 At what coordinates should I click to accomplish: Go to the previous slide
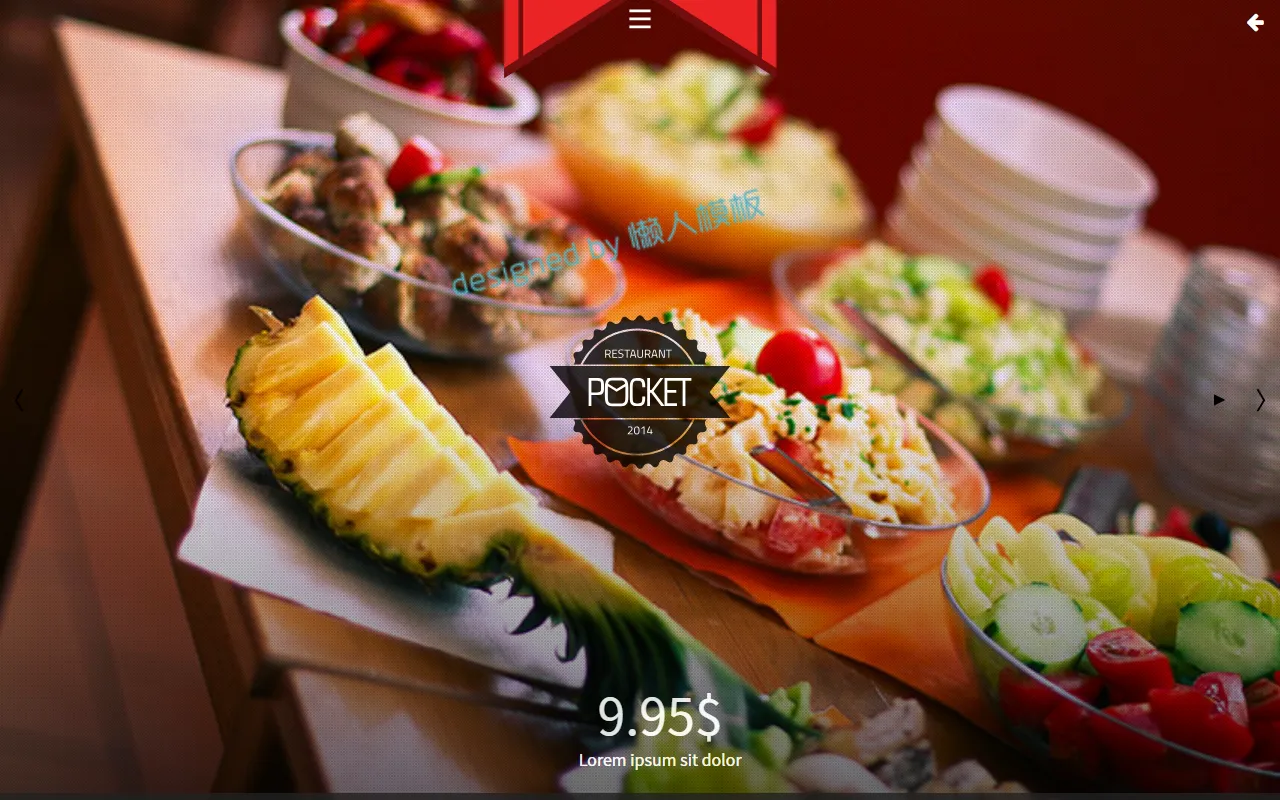tap(19, 400)
